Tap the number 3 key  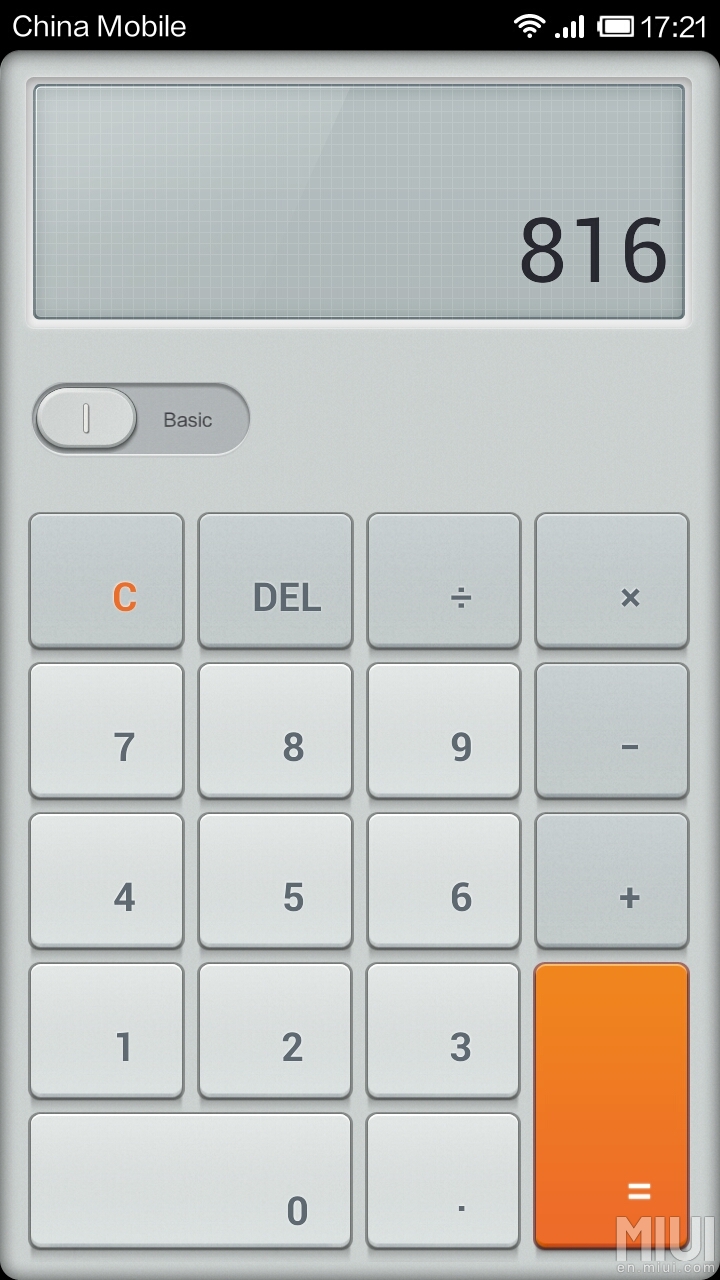pyautogui.click(x=444, y=1031)
